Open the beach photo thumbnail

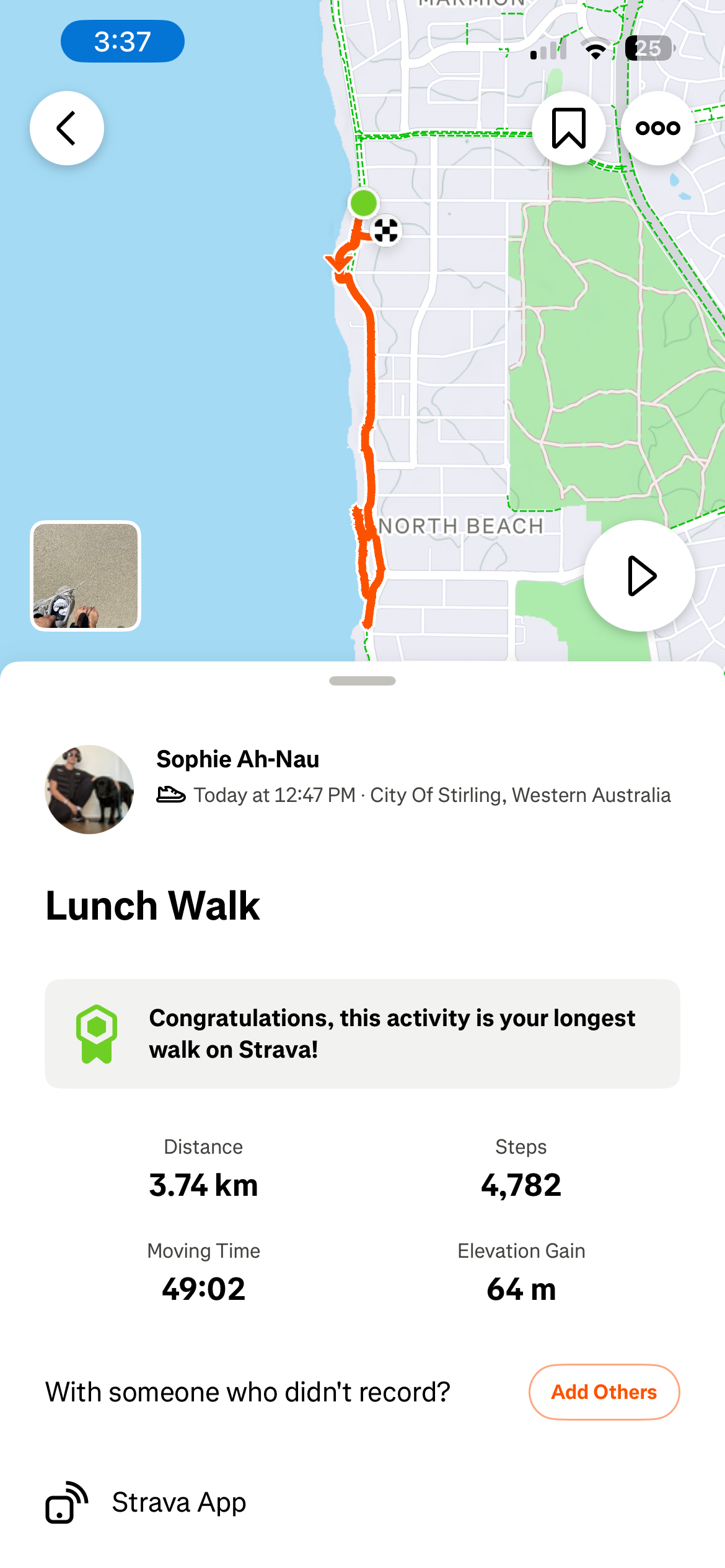tap(86, 576)
